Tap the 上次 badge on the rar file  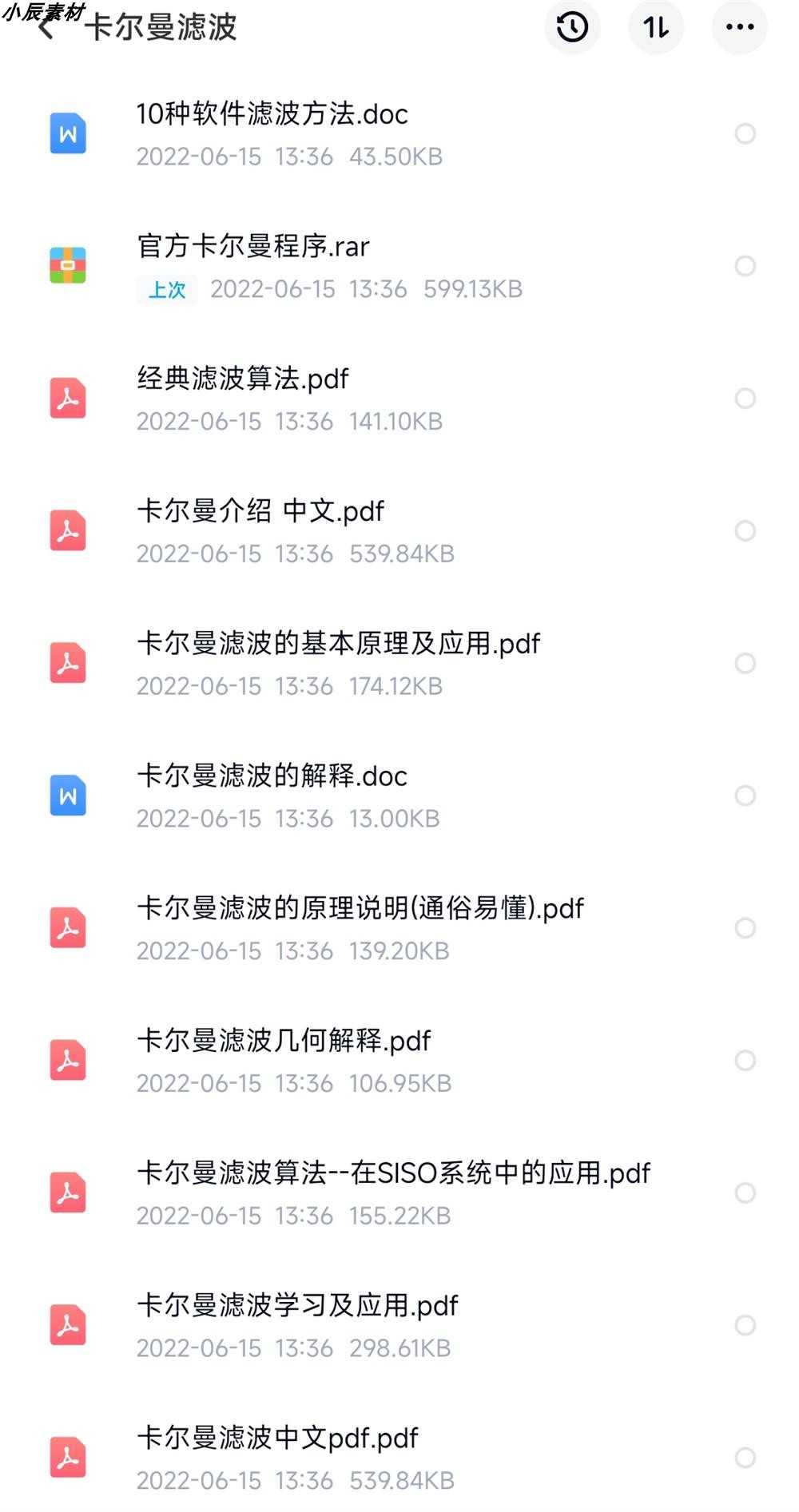pyautogui.click(x=166, y=289)
